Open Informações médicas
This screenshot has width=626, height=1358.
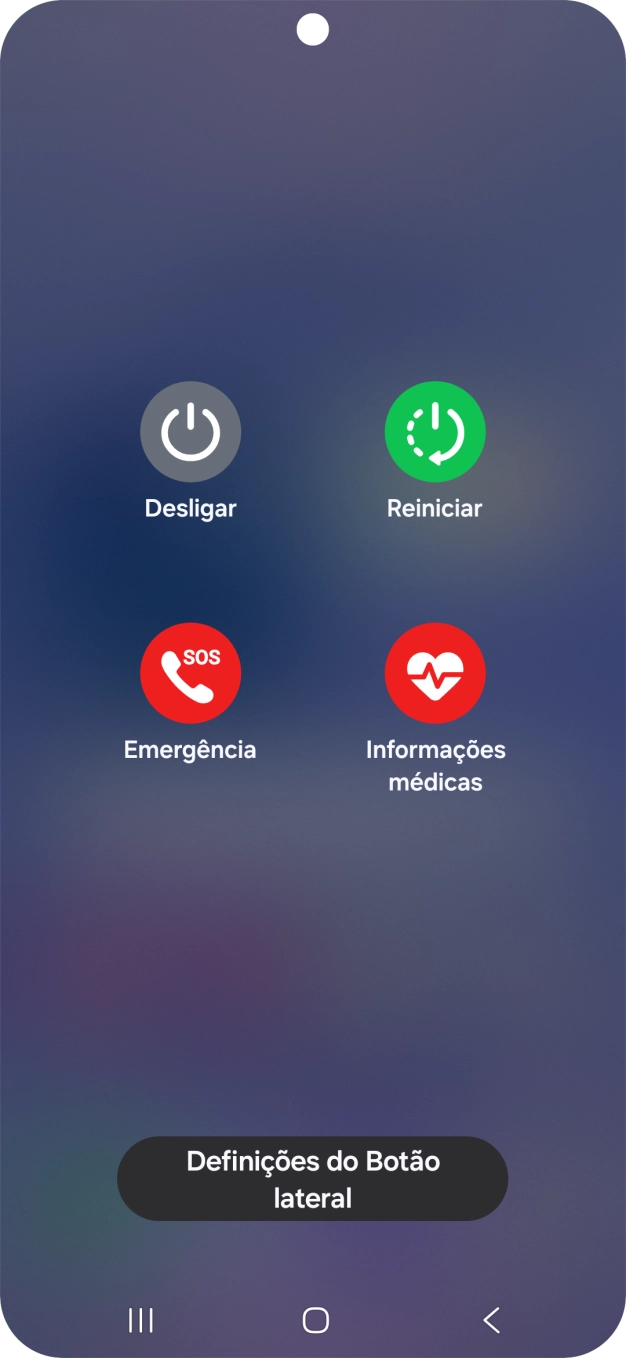pos(435,674)
